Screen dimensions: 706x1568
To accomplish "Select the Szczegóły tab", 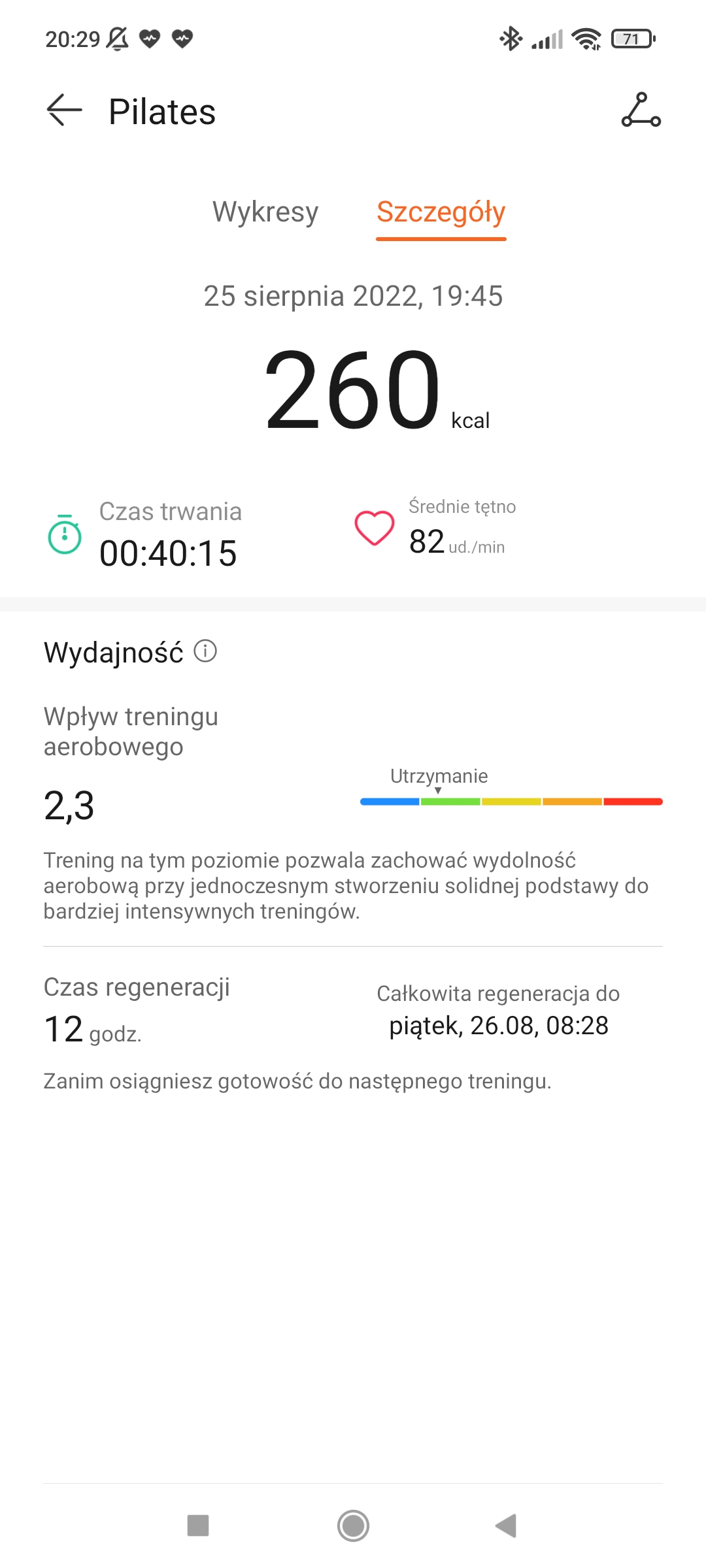I will 441,212.
